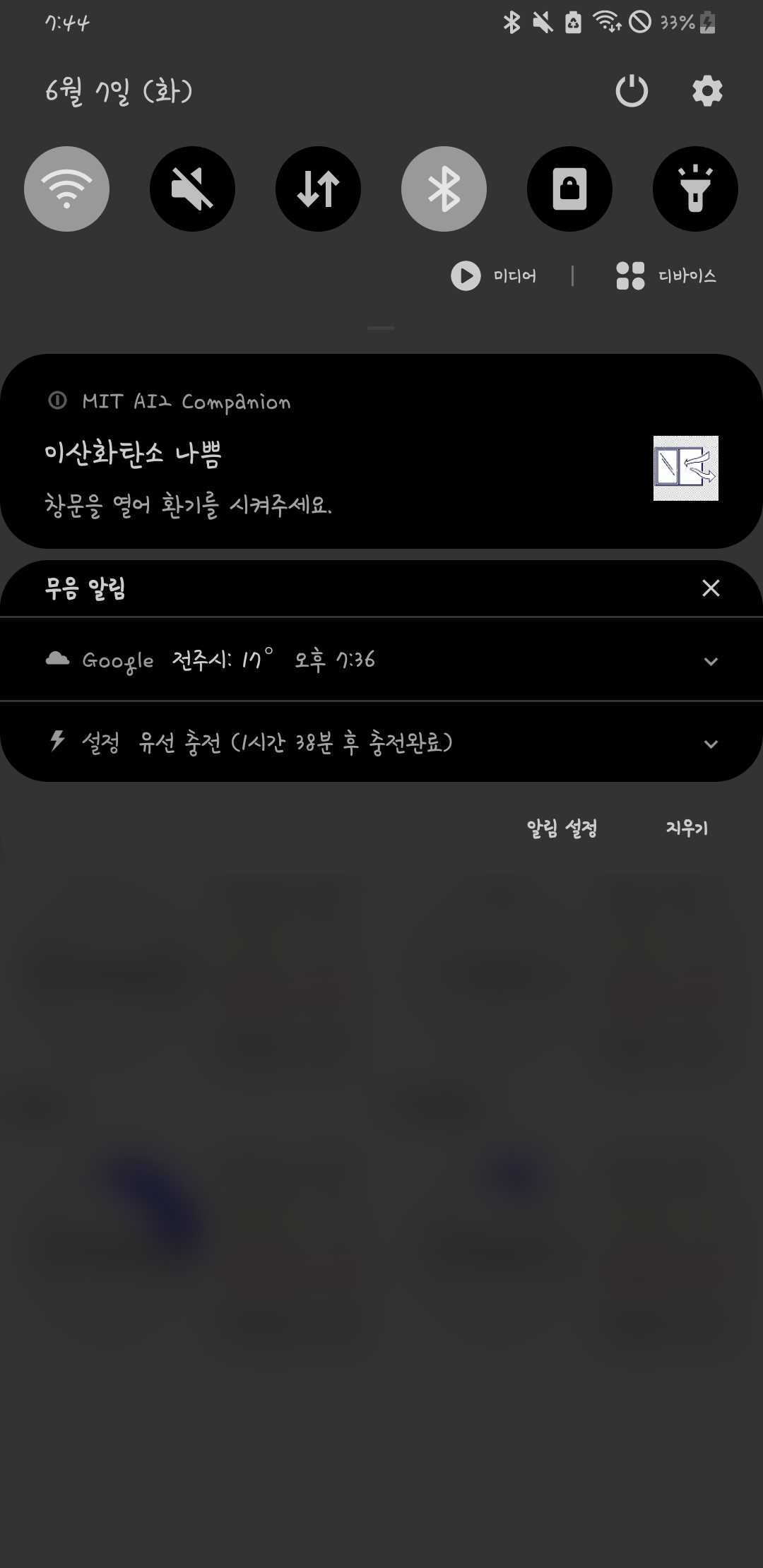
Task: Dismiss the 무음 알림 silent notifications
Action: [x=711, y=588]
